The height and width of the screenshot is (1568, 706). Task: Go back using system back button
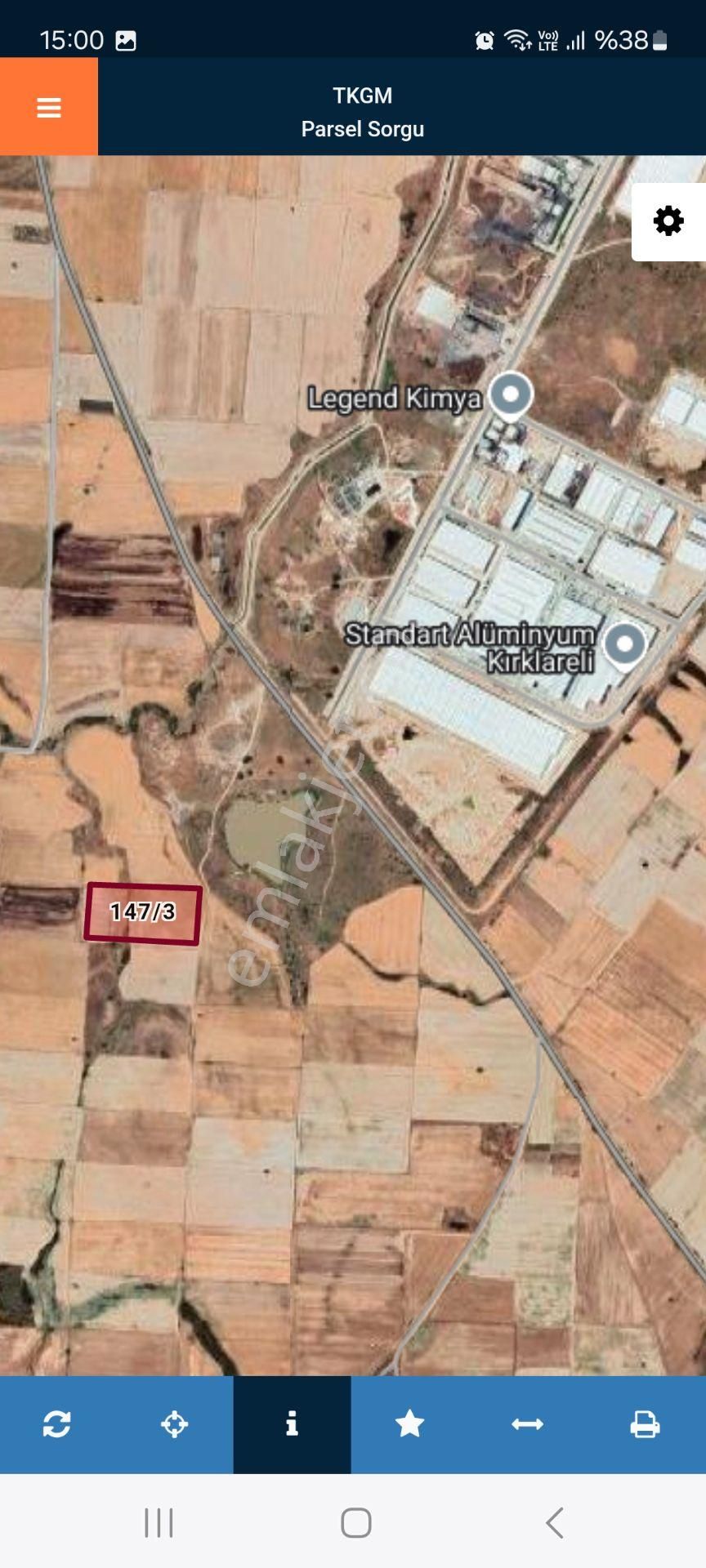point(554,1522)
